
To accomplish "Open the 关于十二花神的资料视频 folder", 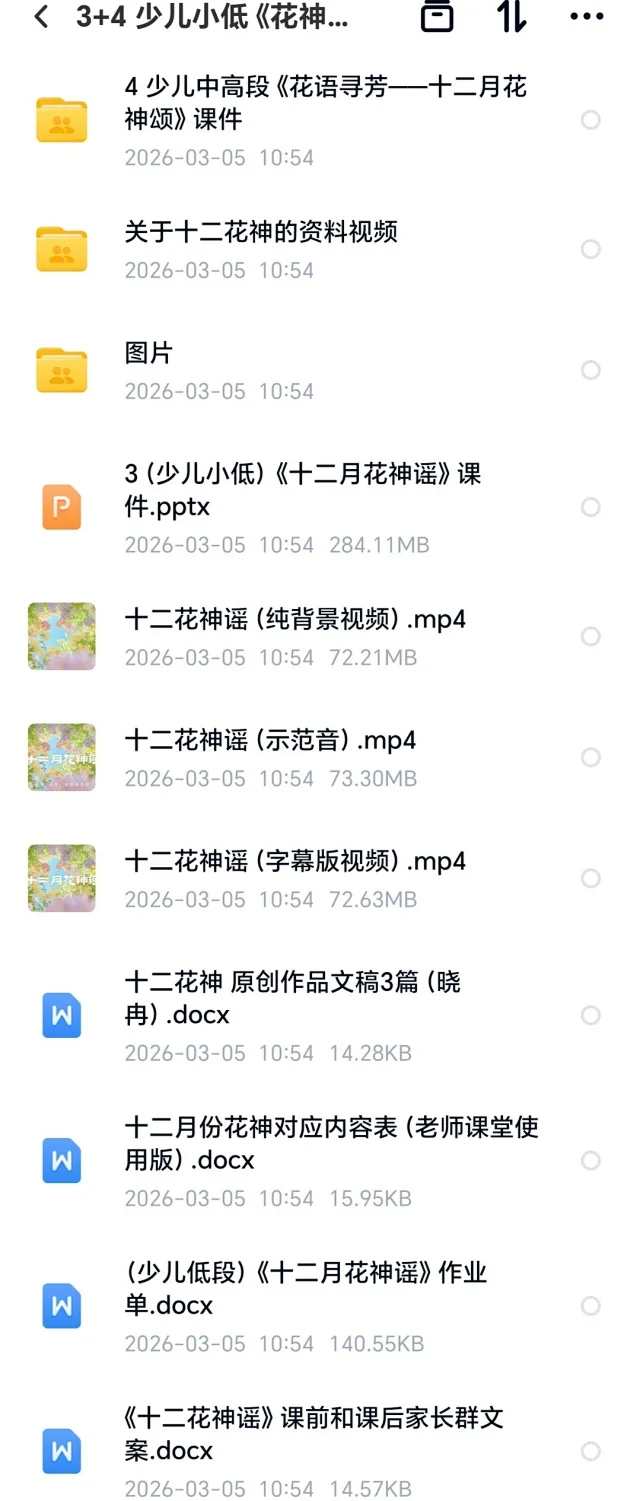I will point(261,232).
